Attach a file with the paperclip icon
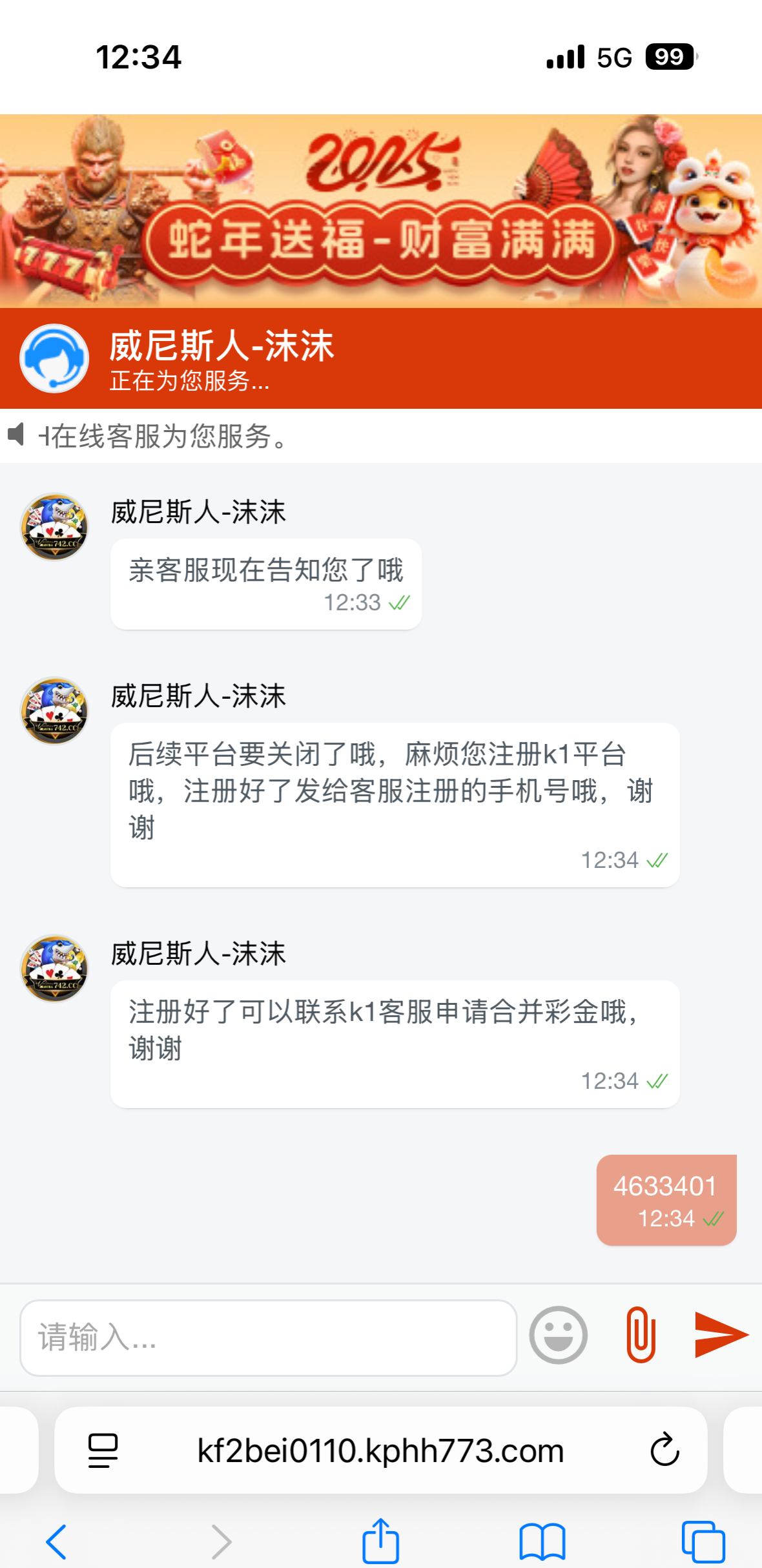The height and width of the screenshot is (1568, 762). tap(641, 1335)
